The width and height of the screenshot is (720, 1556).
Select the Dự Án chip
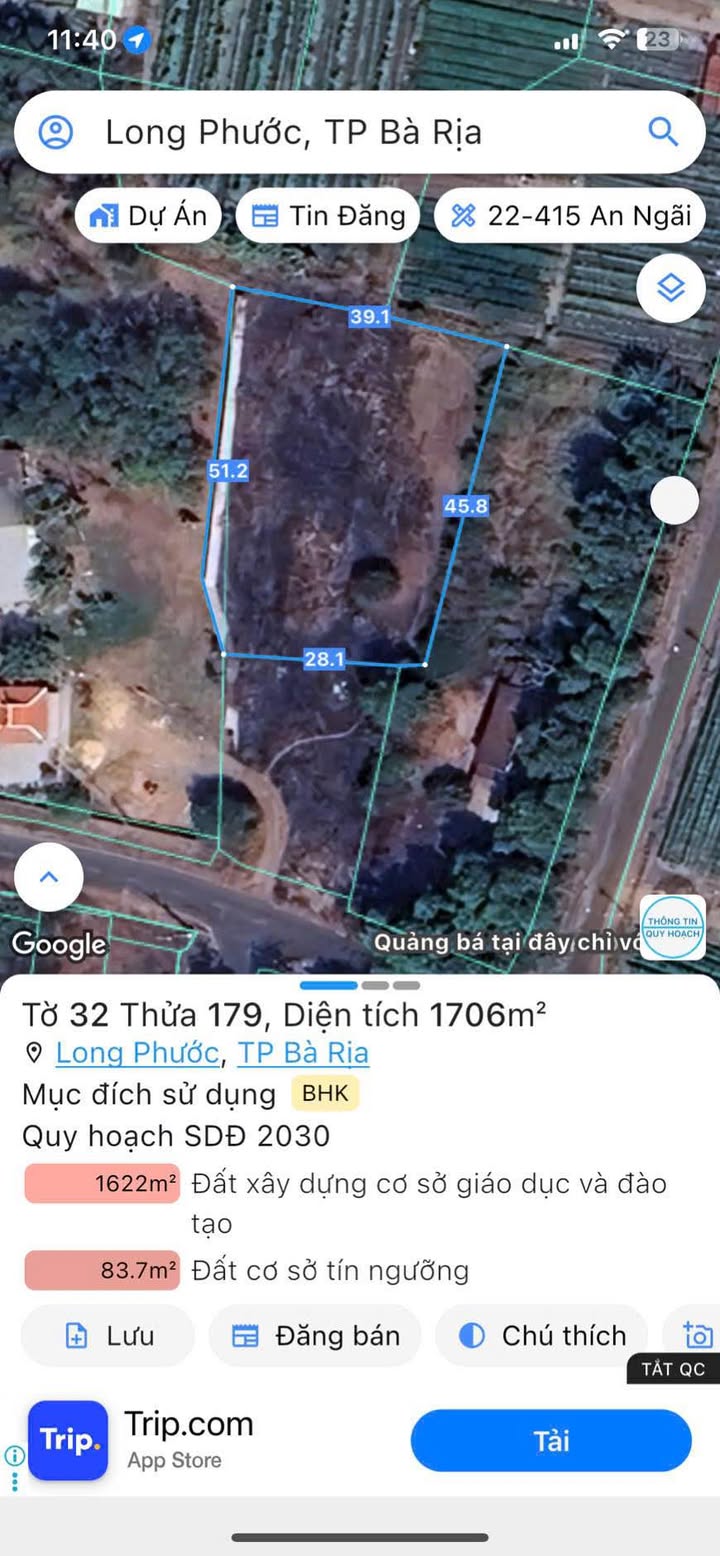coord(148,215)
